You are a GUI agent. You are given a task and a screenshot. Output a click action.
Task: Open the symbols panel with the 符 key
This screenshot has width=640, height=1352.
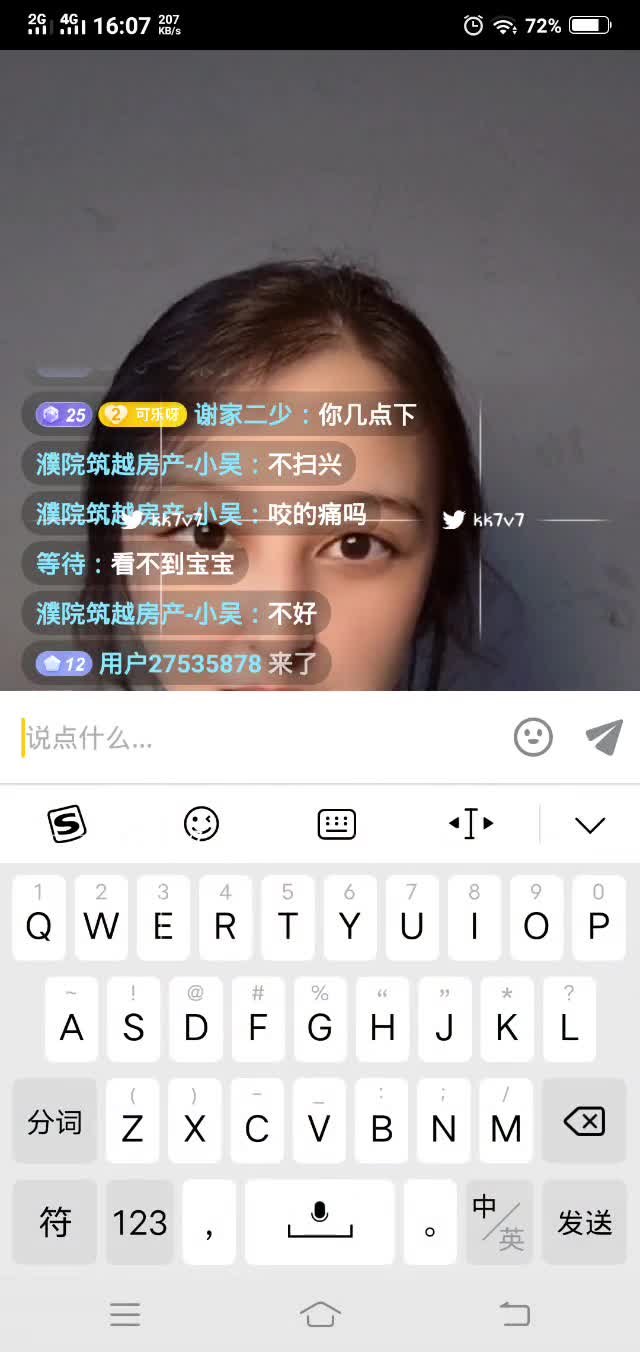pyautogui.click(x=55, y=1222)
